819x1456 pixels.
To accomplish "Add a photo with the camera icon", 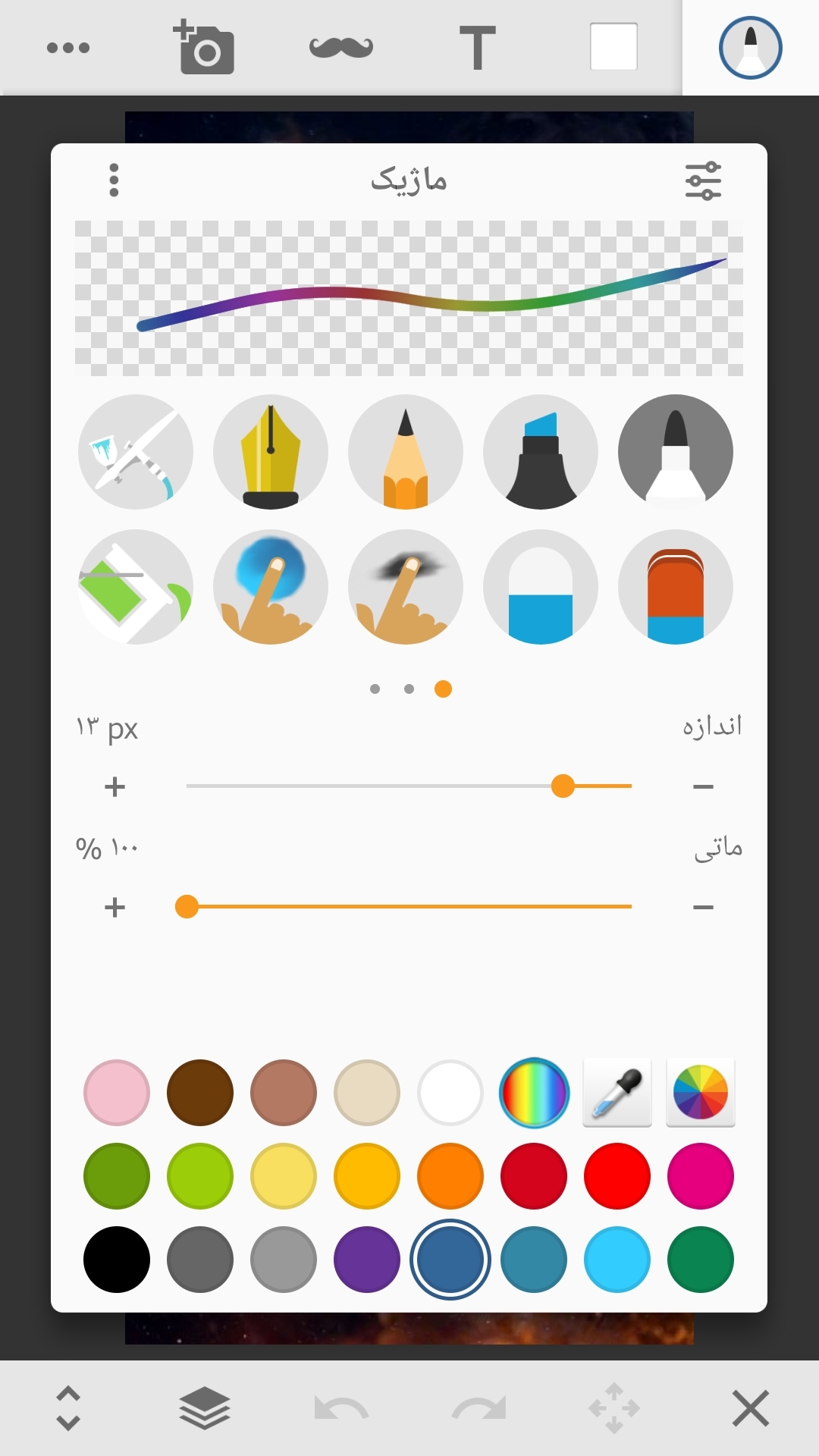I will [x=205, y=48].
